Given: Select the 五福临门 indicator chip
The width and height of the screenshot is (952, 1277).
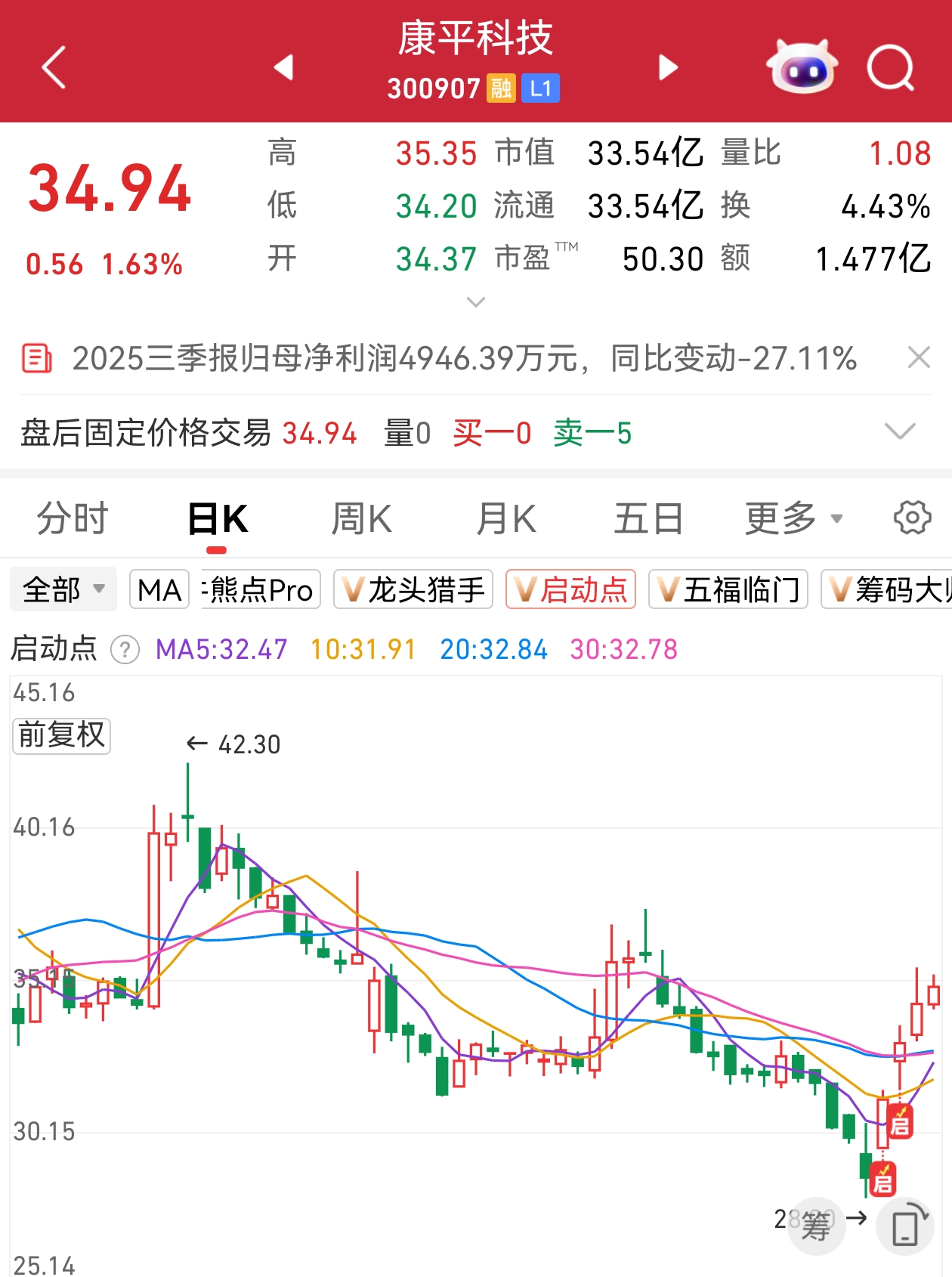Looking at the screenshot, I should point(728,589).
